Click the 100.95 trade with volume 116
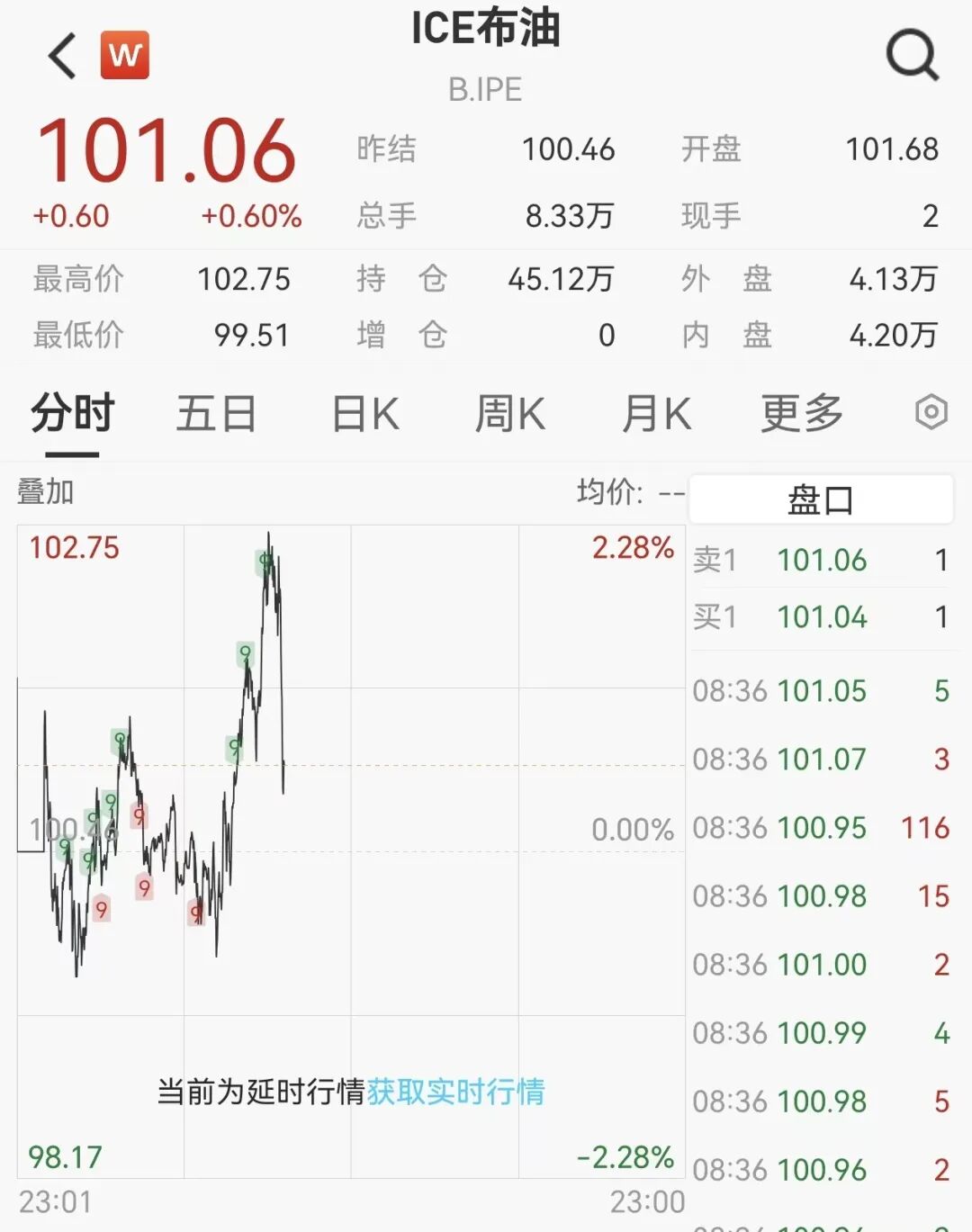The width and height of the screenshot is (972, 1232). pyautogui.click(x=822, y=828)
